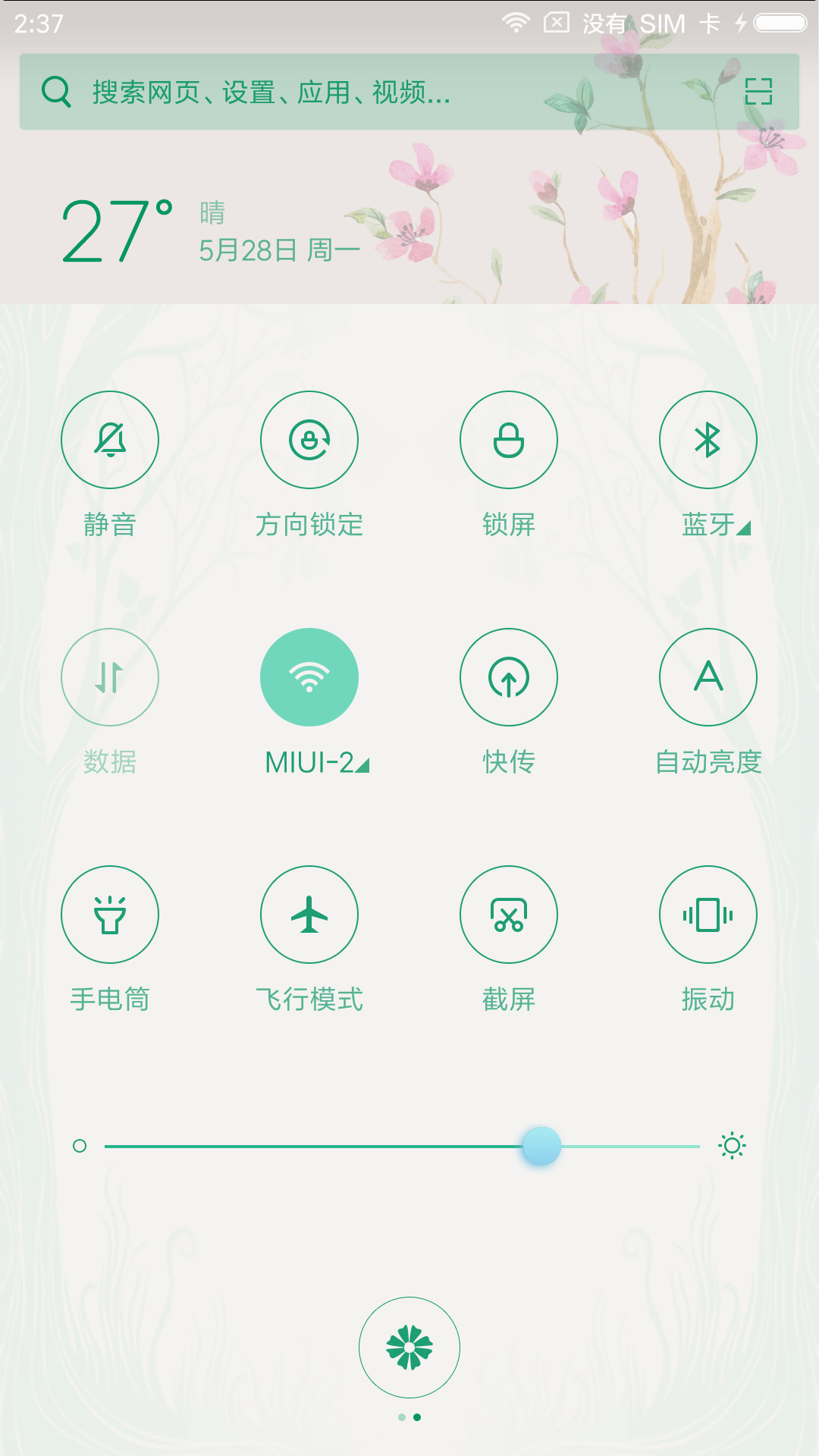Take a screenshot (截屏)
Screen dimensions: 819x1456
[x=509, y=915]
